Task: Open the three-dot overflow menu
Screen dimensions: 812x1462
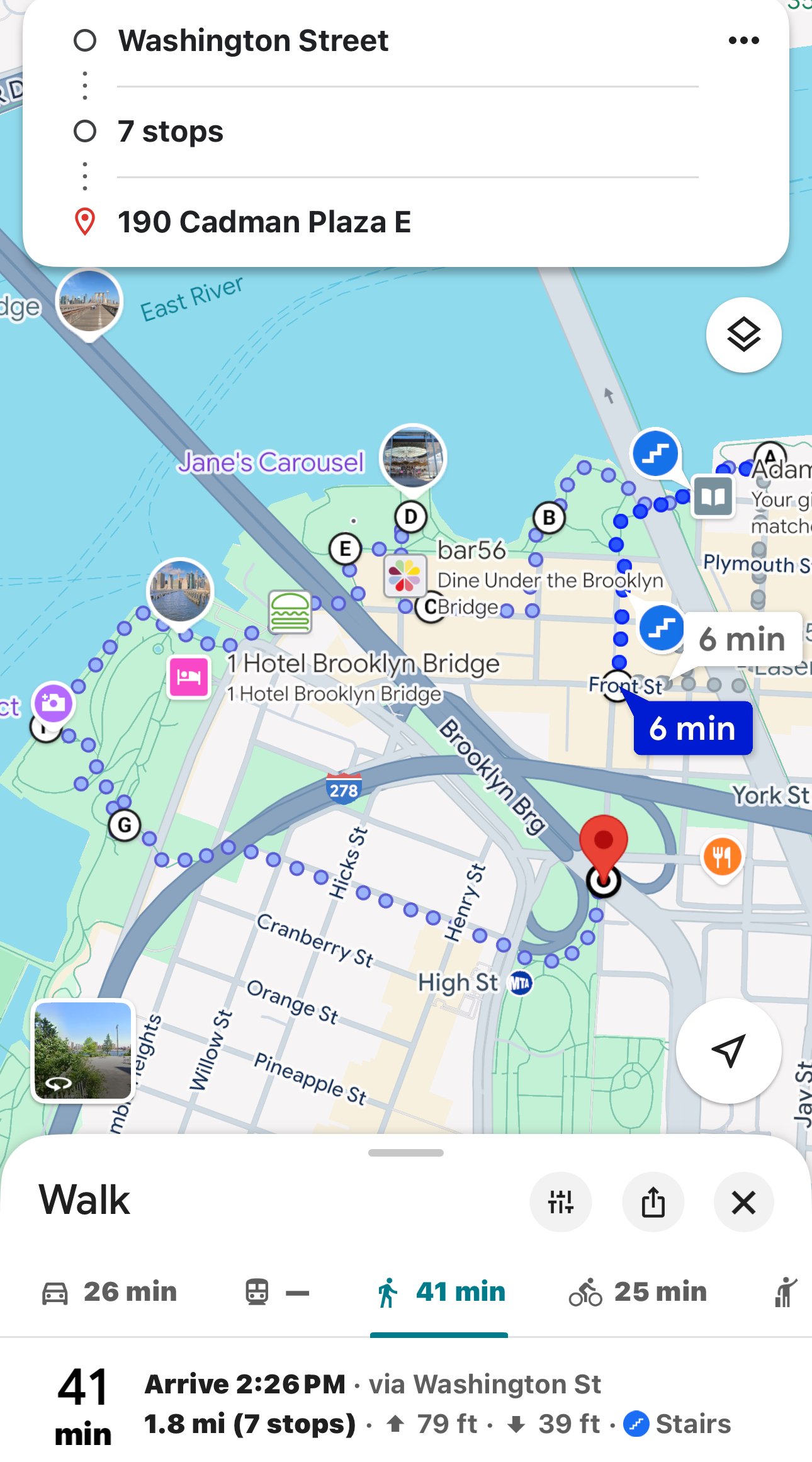Action: pos(743,41)
